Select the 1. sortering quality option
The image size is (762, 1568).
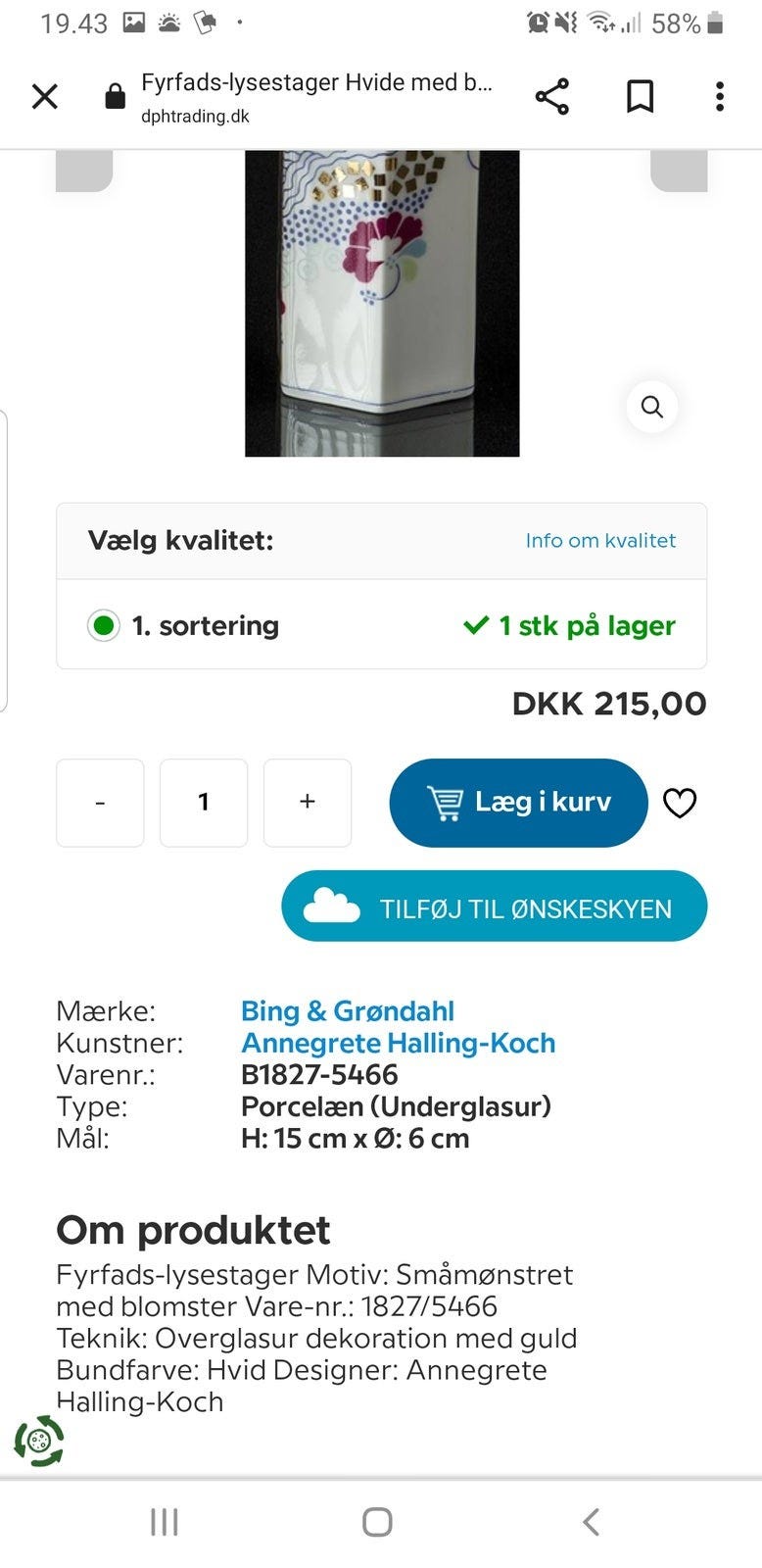coord(103,625)
